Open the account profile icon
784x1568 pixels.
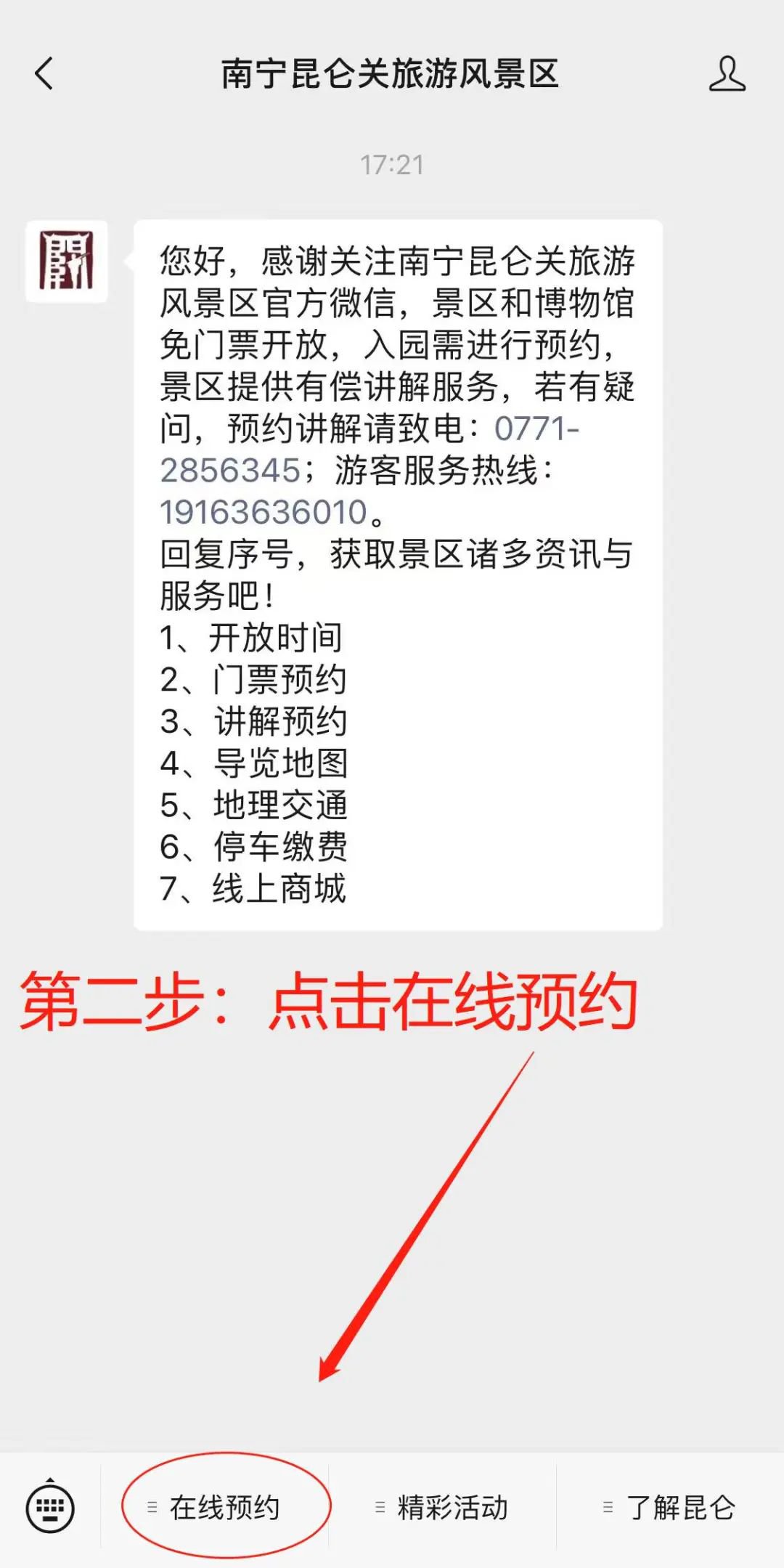coord(727,74)
